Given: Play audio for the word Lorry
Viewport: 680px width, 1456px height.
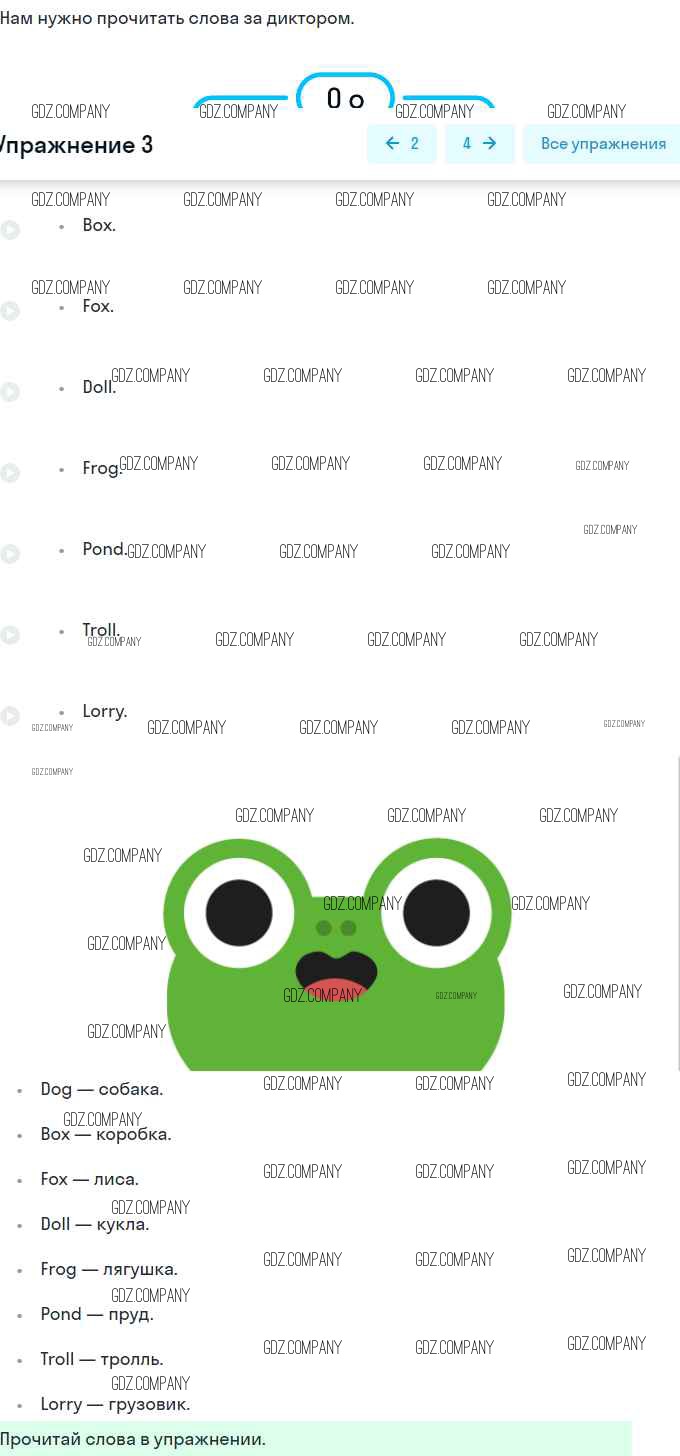Looking at the screenshot, I should (10, 716).
